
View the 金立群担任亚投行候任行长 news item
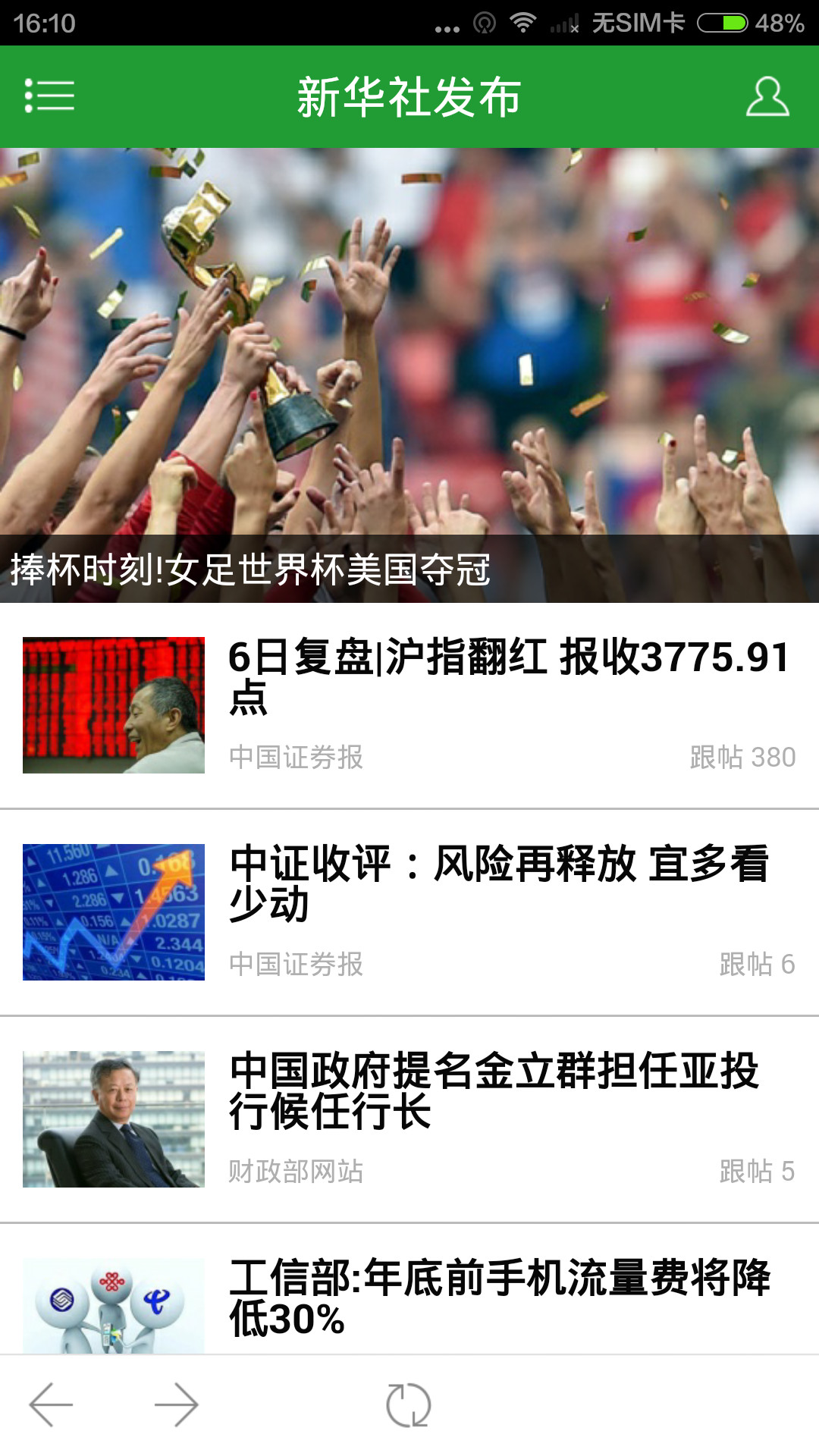pyautogui.click(x=494, y=1090)
